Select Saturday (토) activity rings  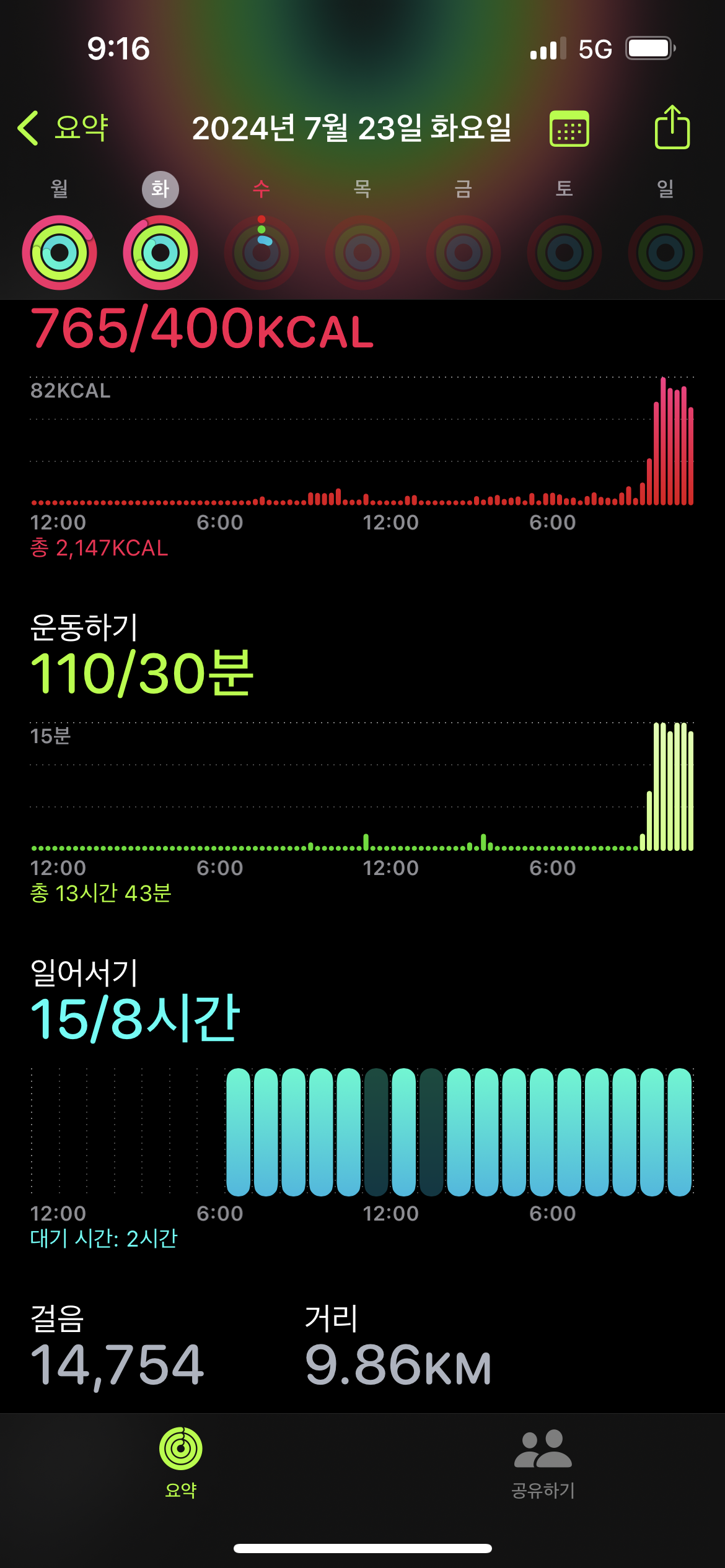coord(565,252)
